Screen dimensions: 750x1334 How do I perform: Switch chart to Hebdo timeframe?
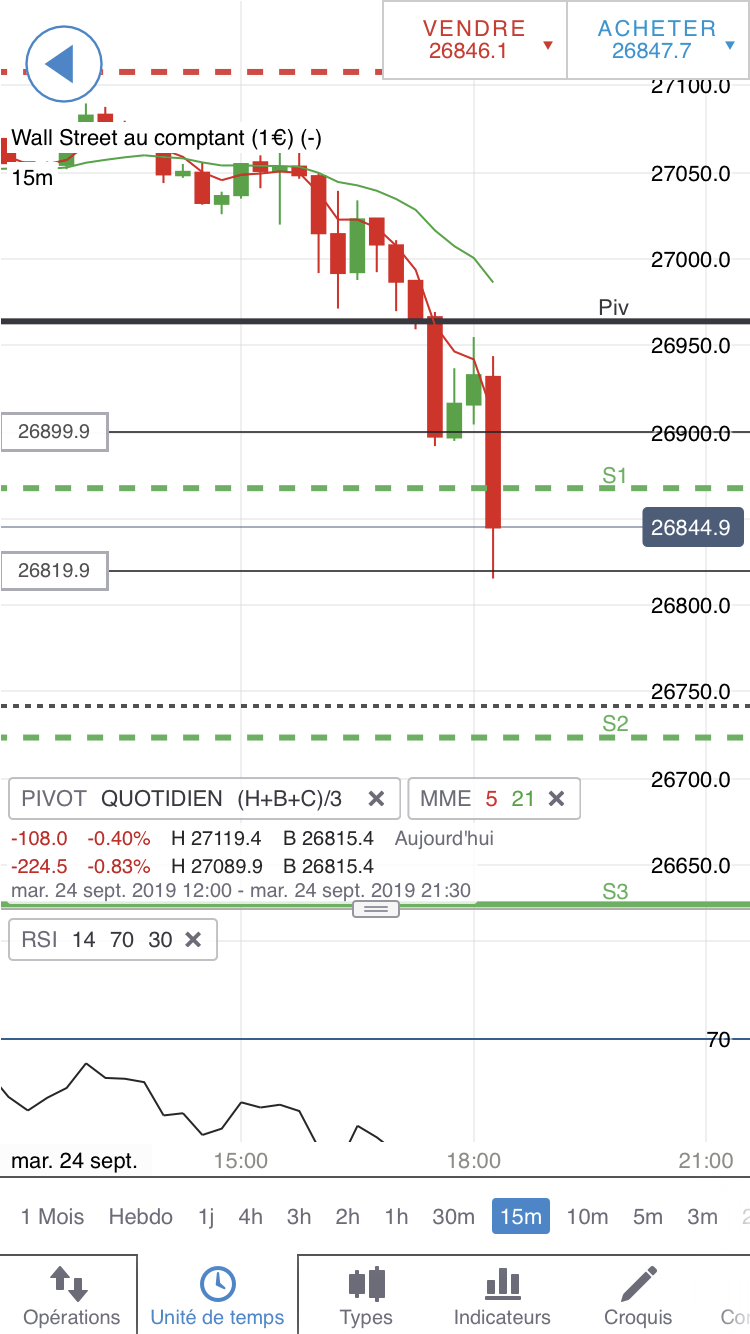140,1217
